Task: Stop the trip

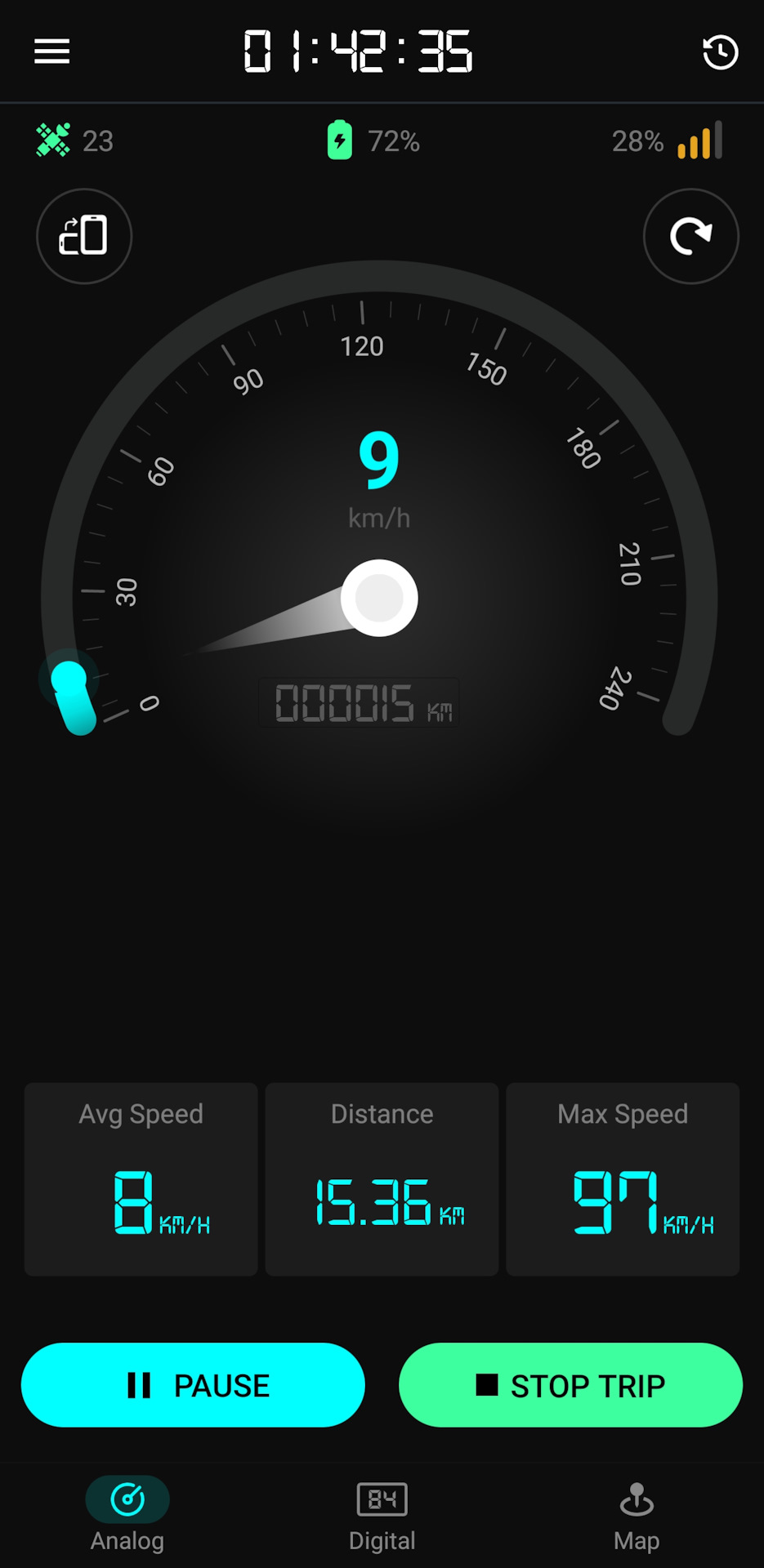Action: click(x=570, y=1385)
